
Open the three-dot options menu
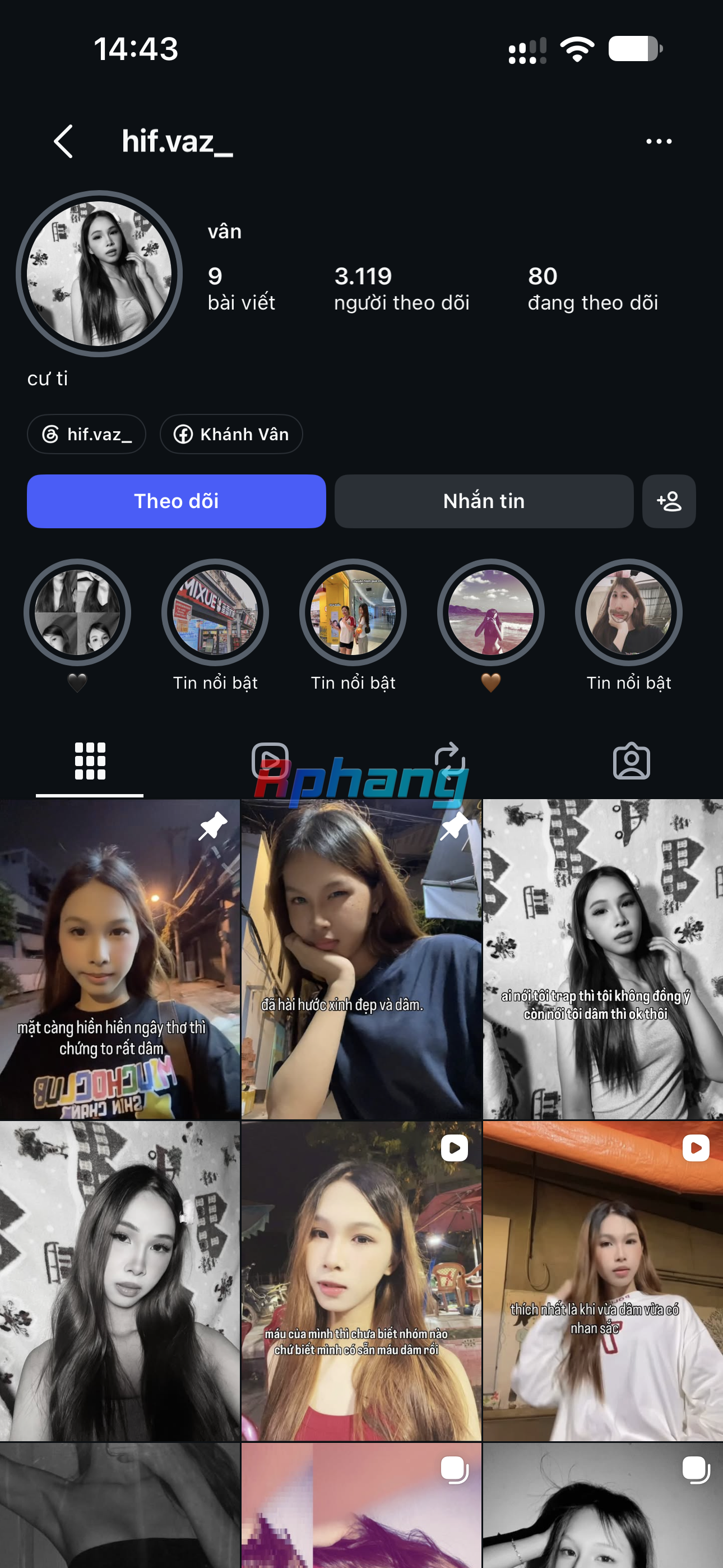click(659, 141)
